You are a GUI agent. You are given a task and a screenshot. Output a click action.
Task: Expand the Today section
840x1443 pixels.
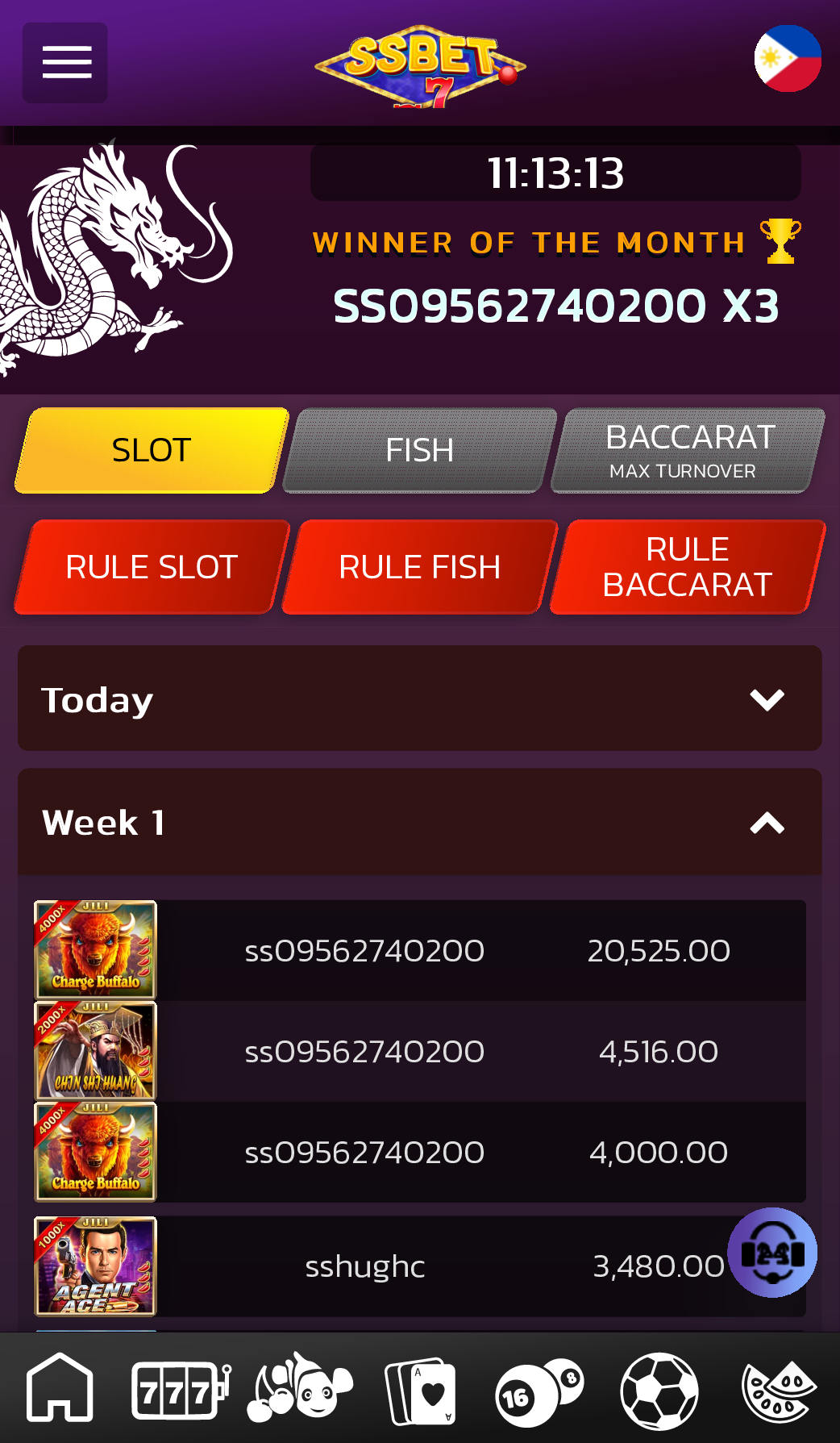pos(419,699)
